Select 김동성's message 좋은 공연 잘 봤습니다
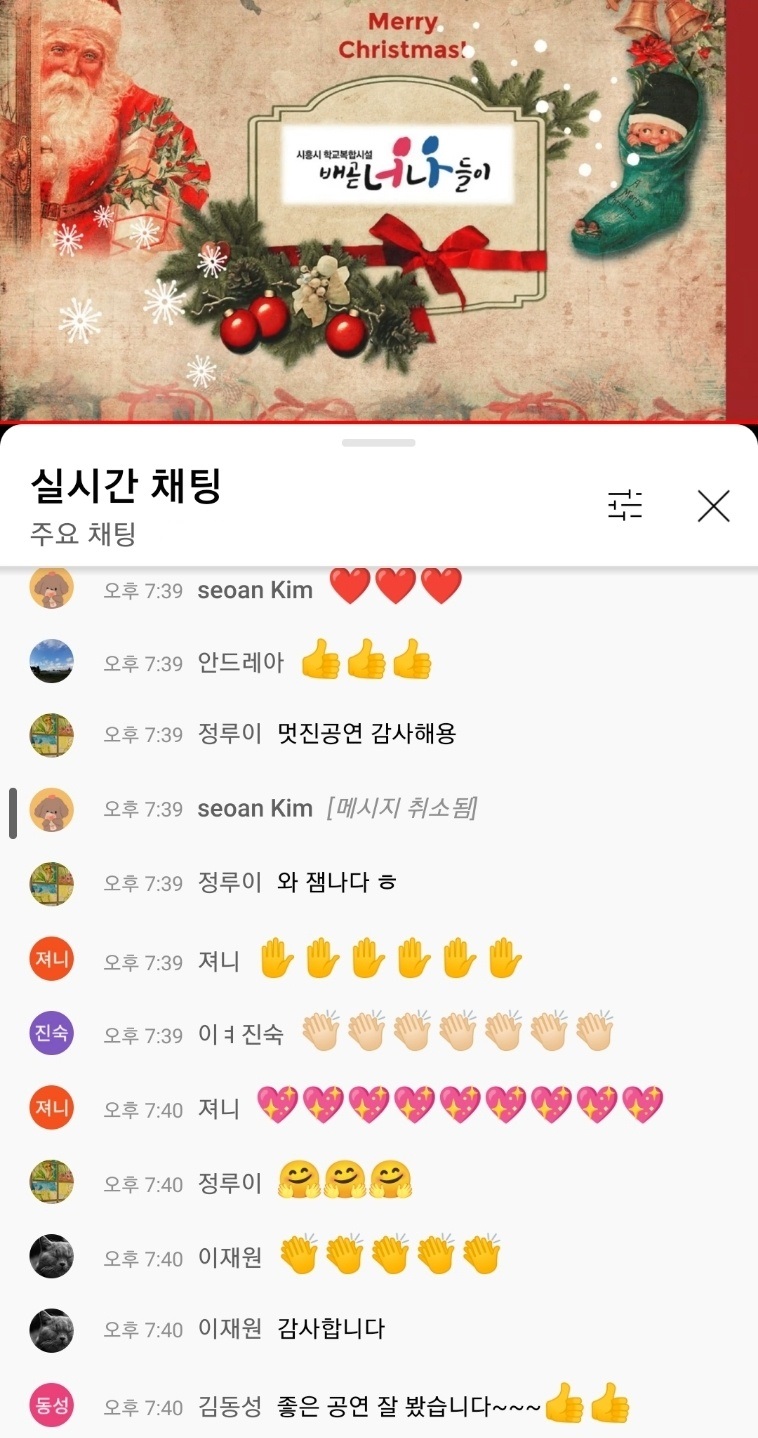 click(x=452, y=1407)
